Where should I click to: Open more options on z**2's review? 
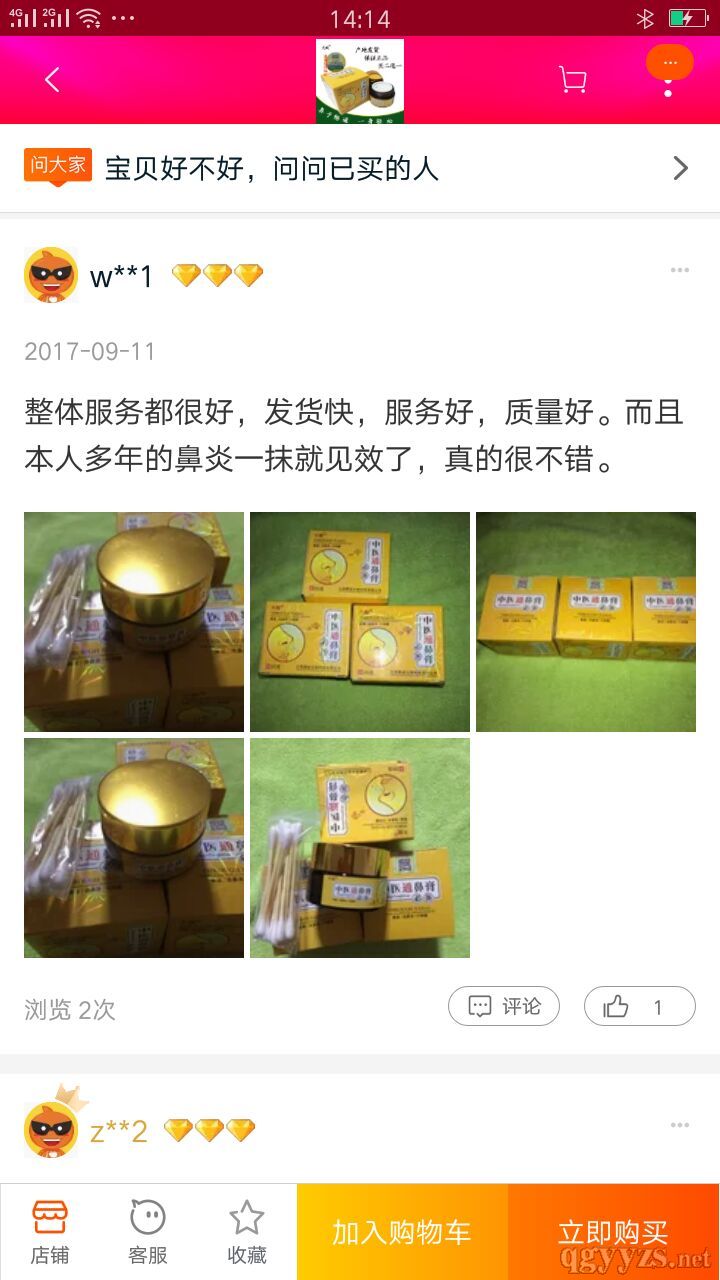click(x=680, y=1126)
